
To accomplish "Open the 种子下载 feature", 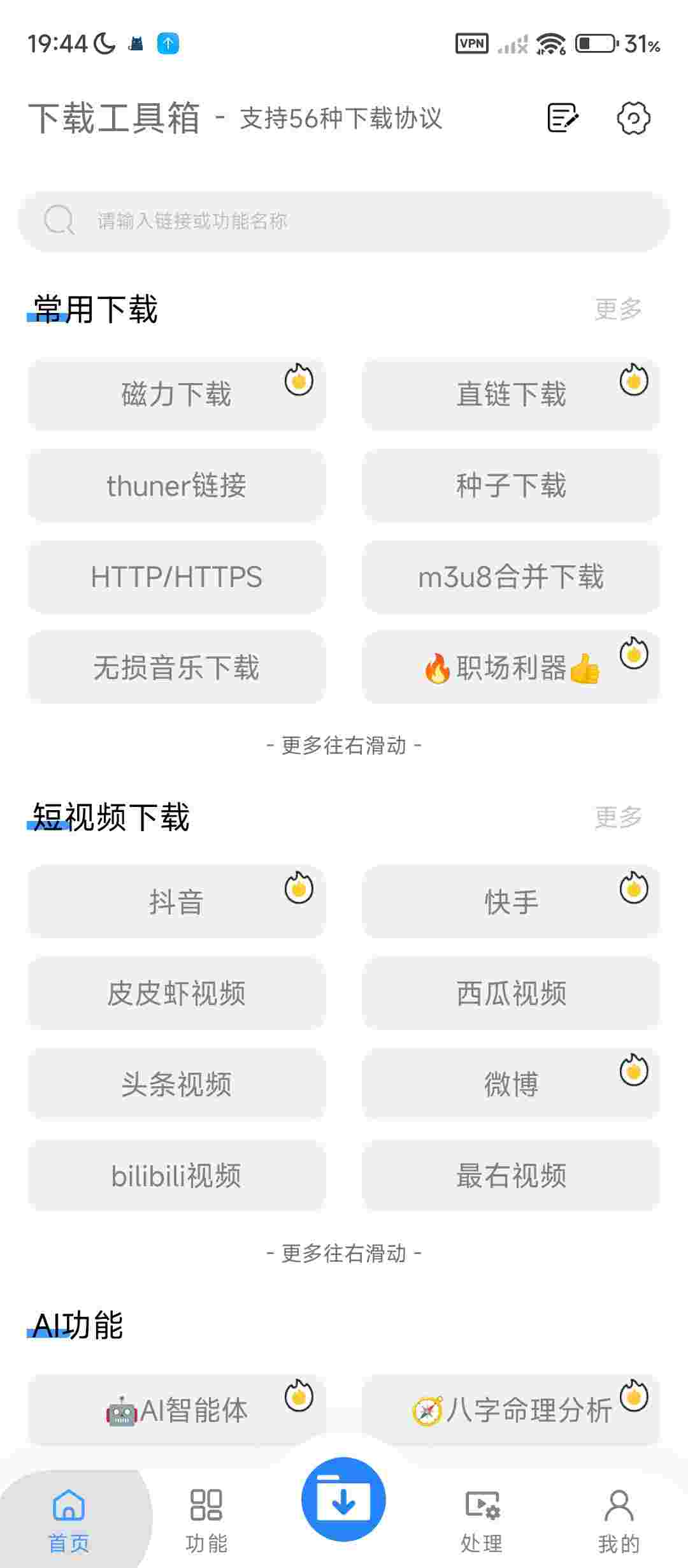I will coord(512,486).
